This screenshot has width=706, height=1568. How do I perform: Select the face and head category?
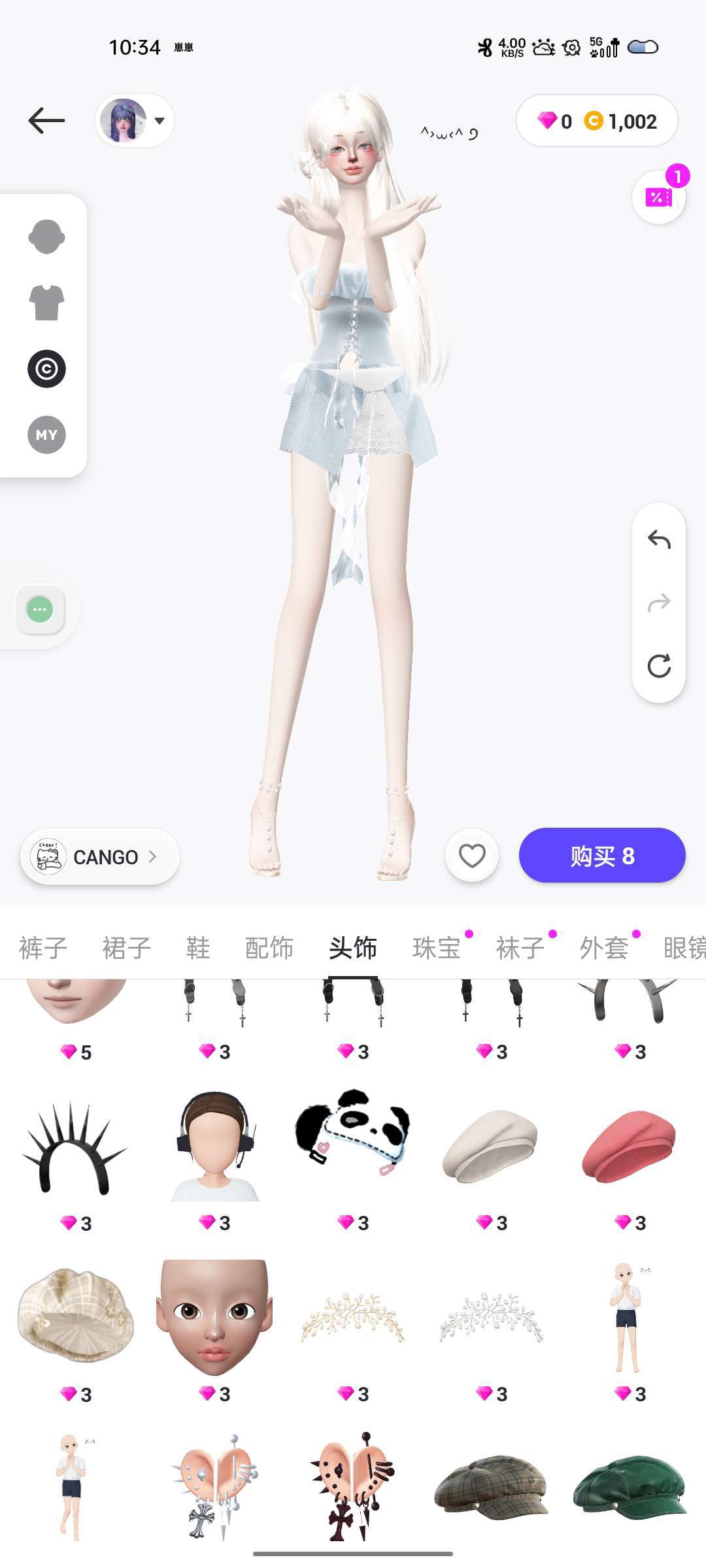coord(46,237)
